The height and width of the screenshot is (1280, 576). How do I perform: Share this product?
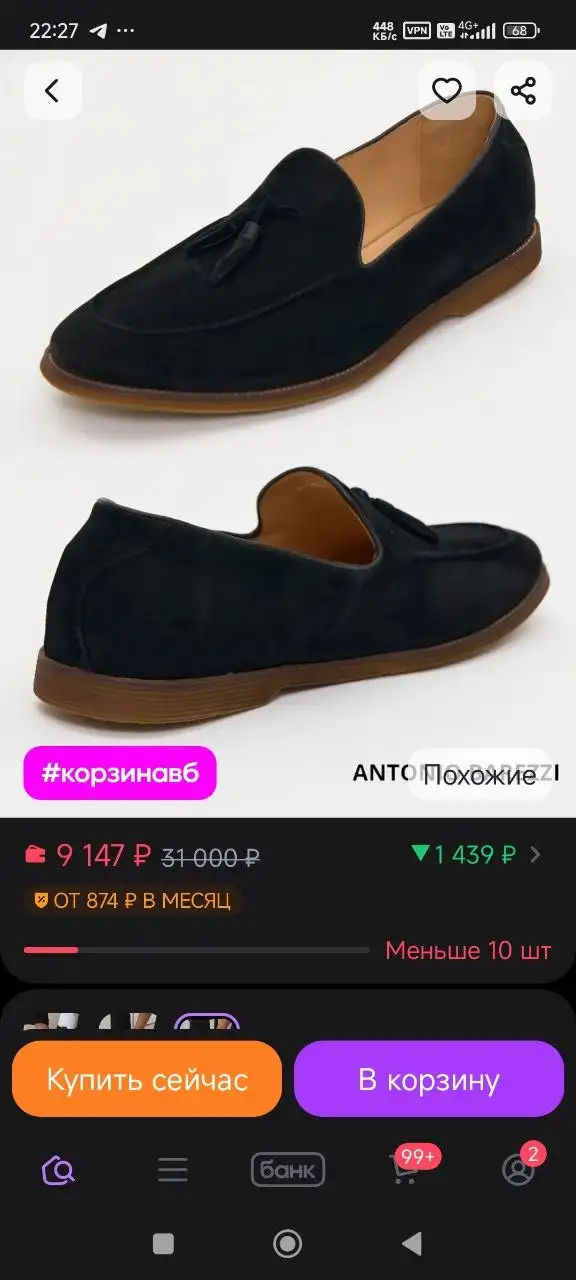tap(523, 91)
